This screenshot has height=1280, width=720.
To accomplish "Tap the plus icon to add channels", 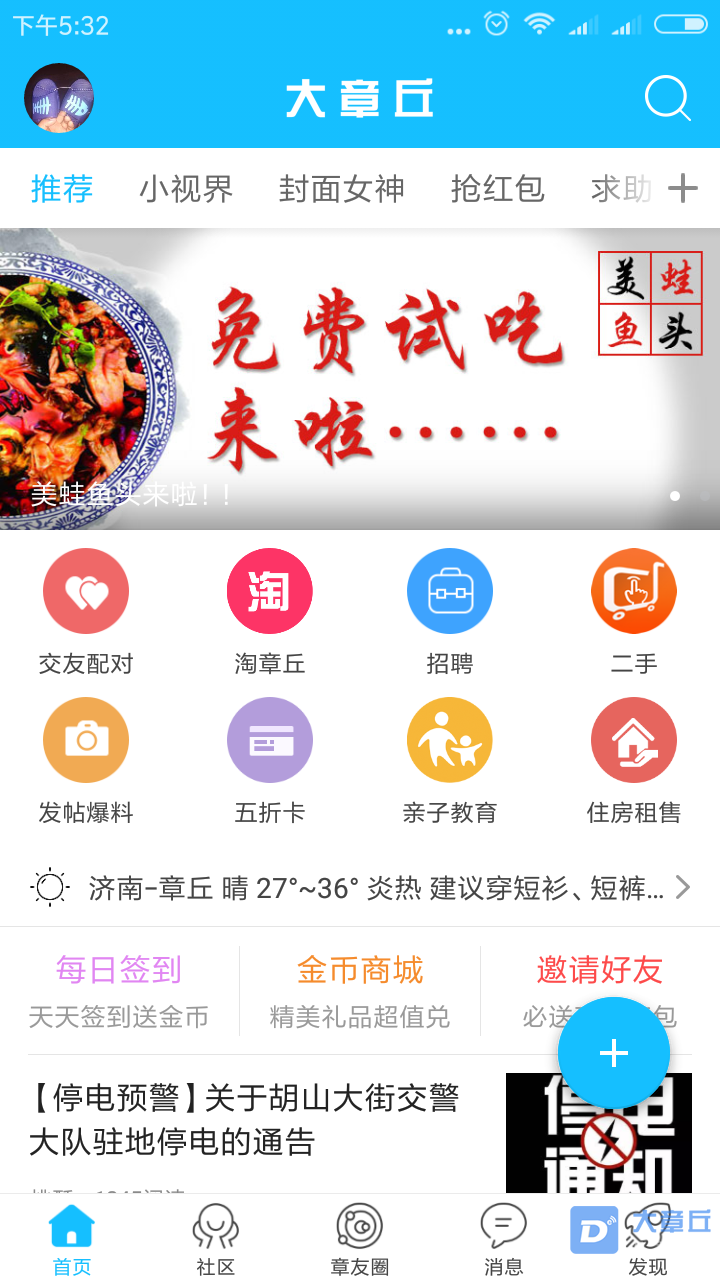I will click(683, 188).
